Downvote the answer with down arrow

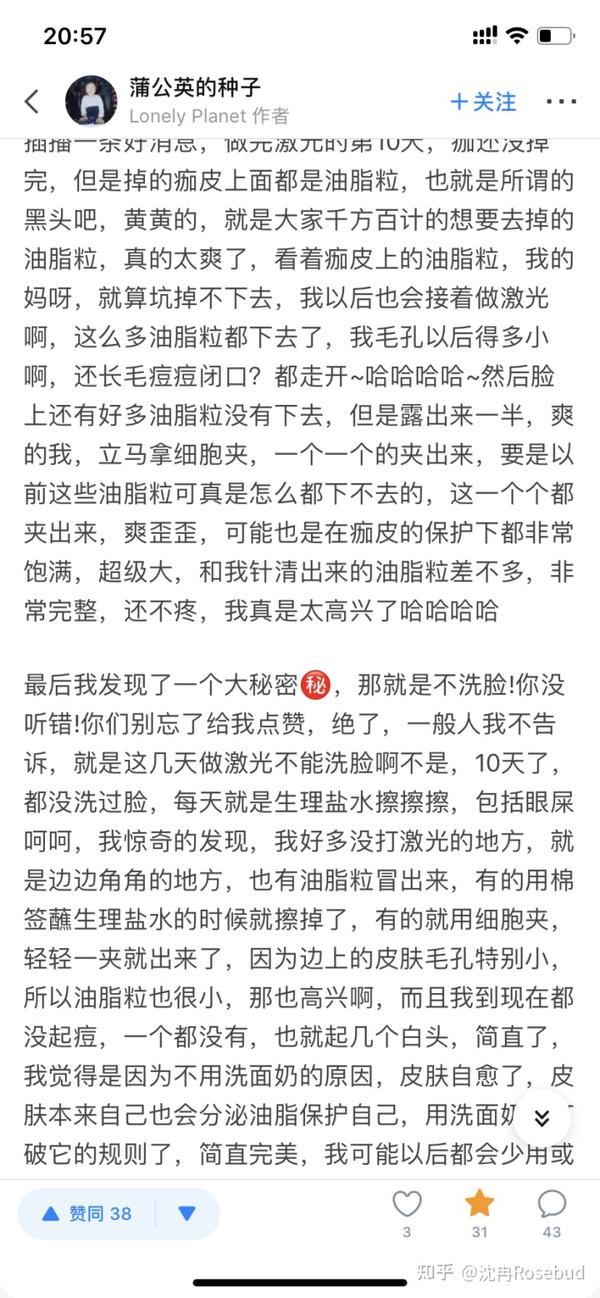(x=186, y=1213)
